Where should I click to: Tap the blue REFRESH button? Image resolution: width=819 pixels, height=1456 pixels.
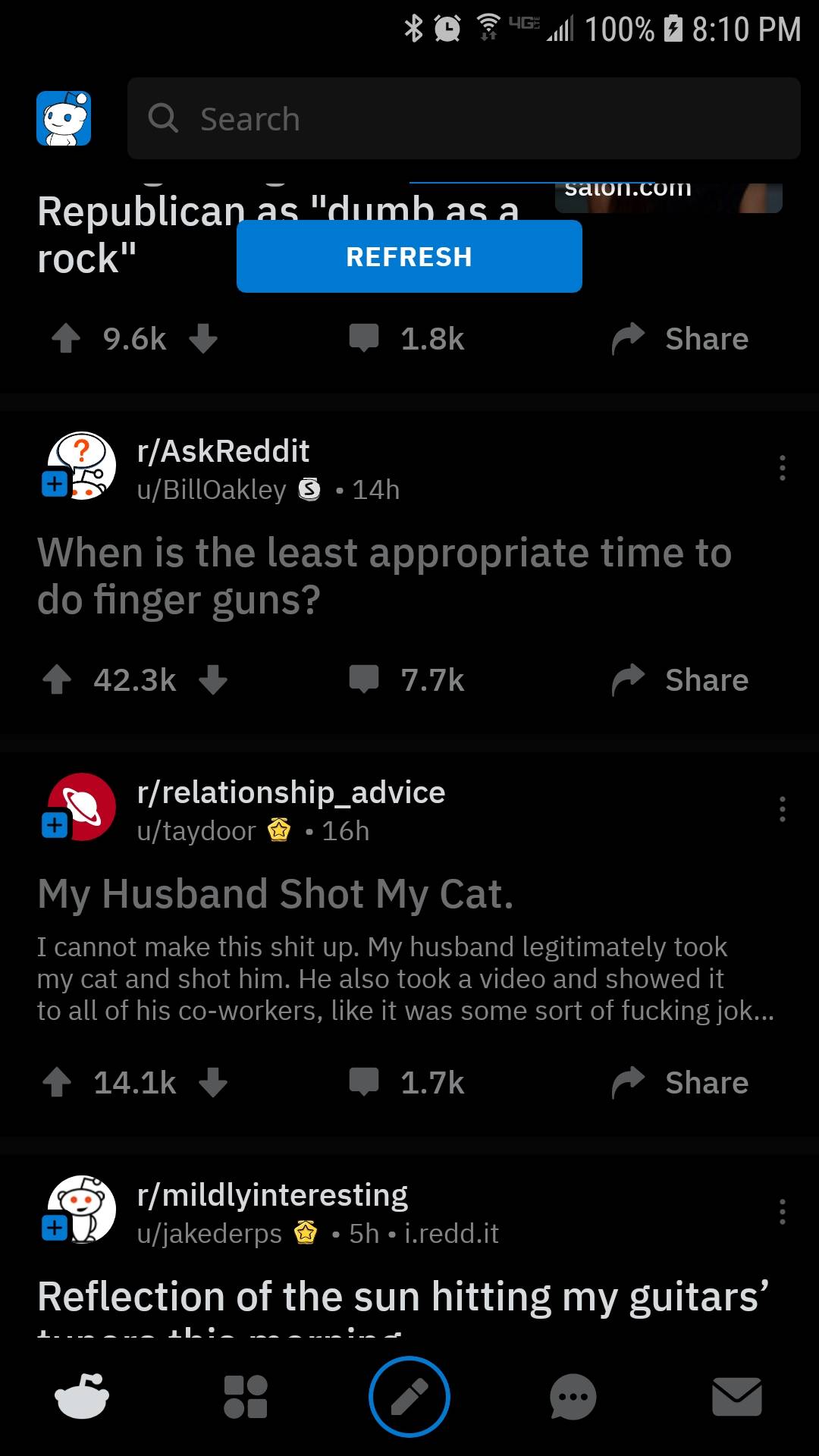(409, 256)
